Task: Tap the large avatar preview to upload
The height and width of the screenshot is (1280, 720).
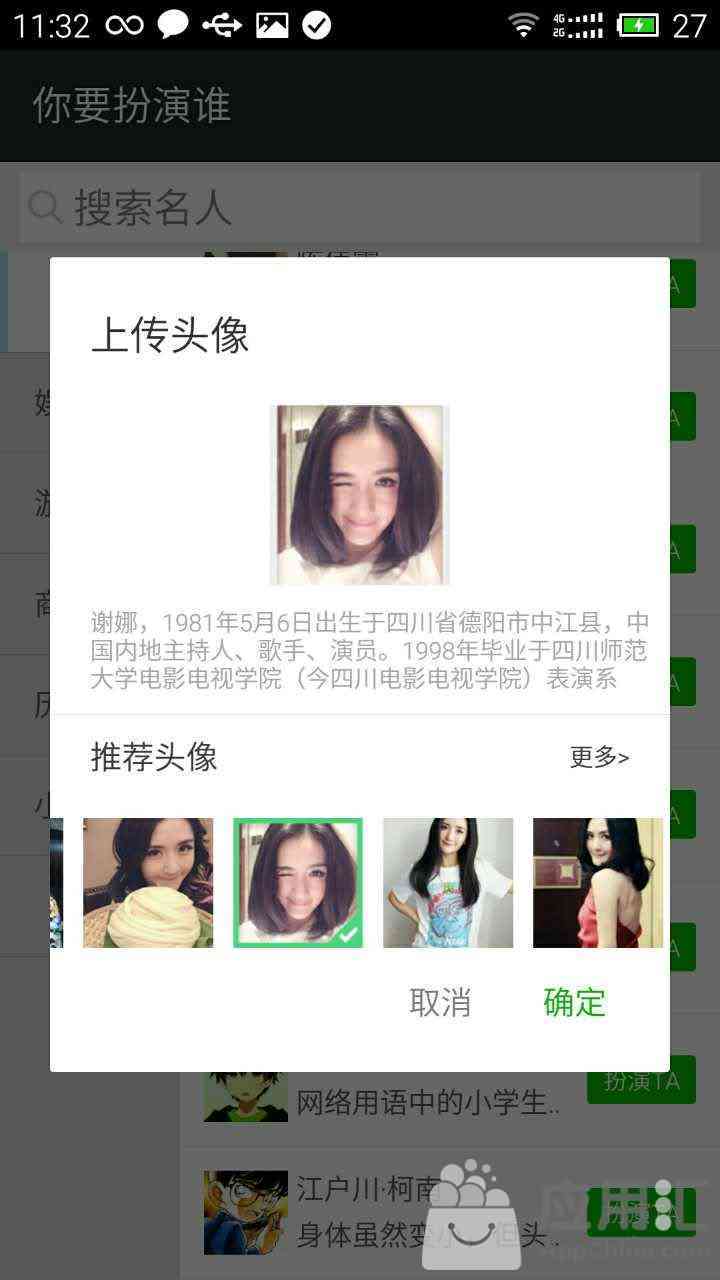Action: pos(360,495)
